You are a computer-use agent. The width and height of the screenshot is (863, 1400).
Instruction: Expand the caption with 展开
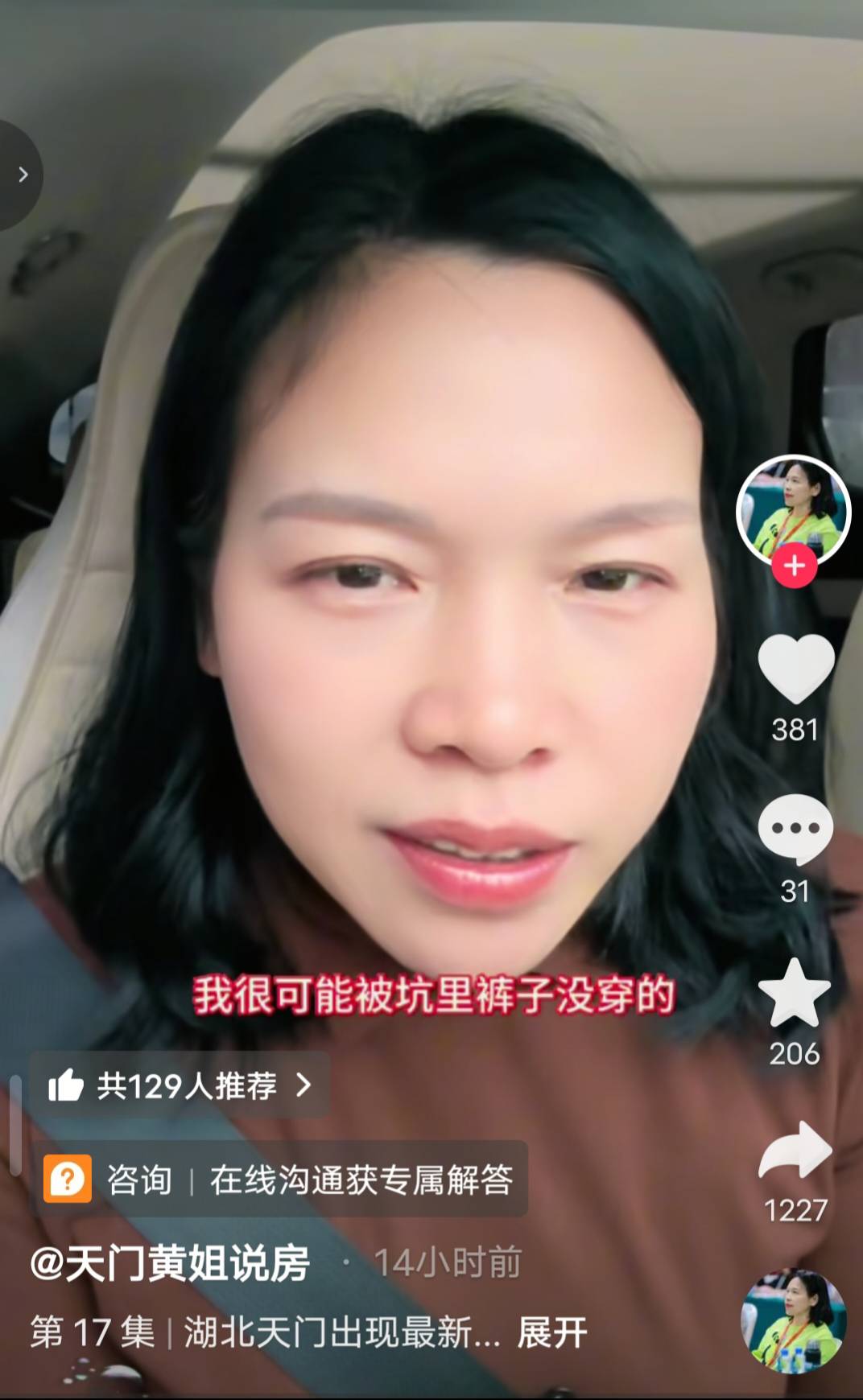coord(552,1333)
